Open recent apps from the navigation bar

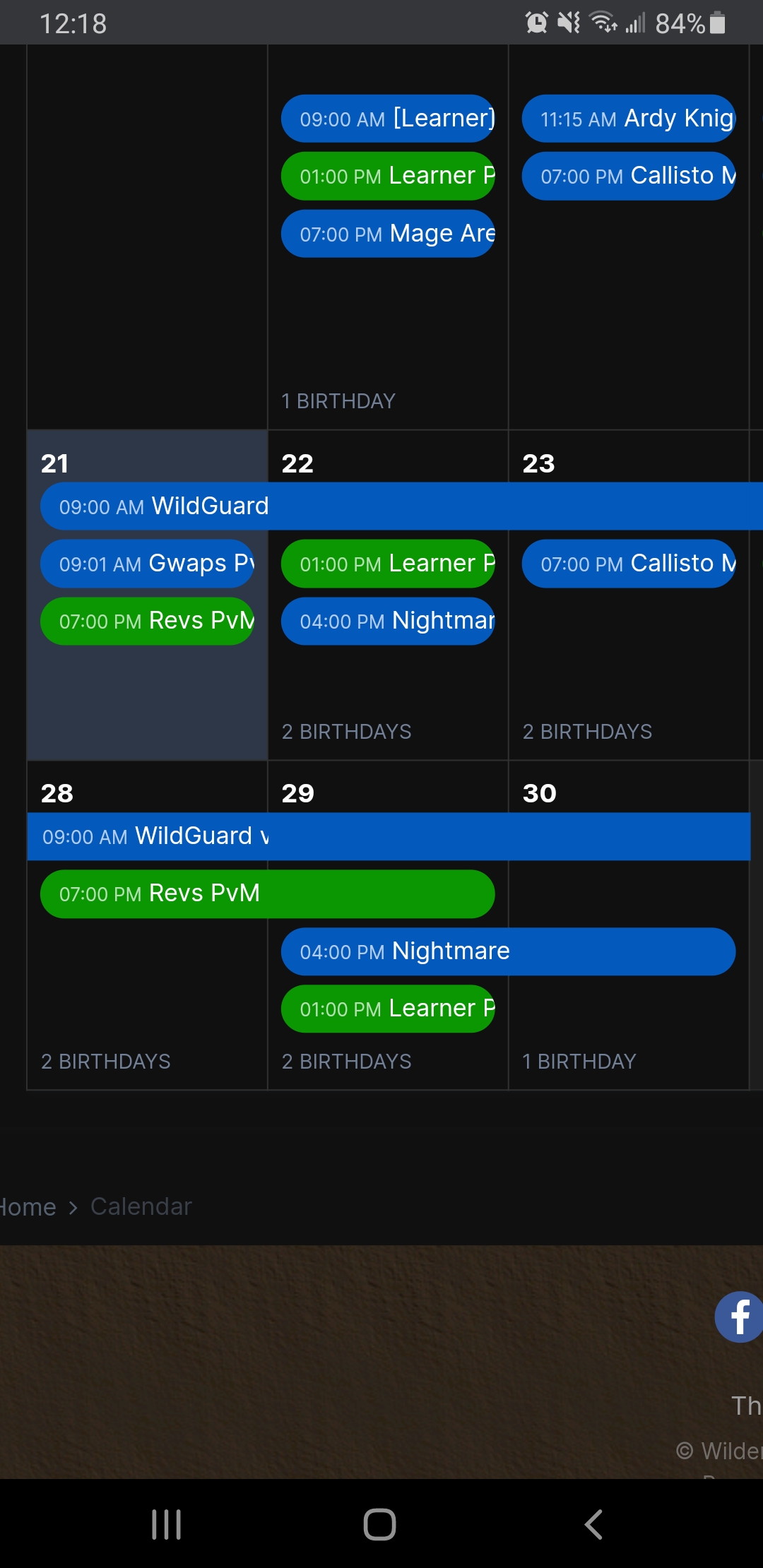click(x=167, y=1524)
